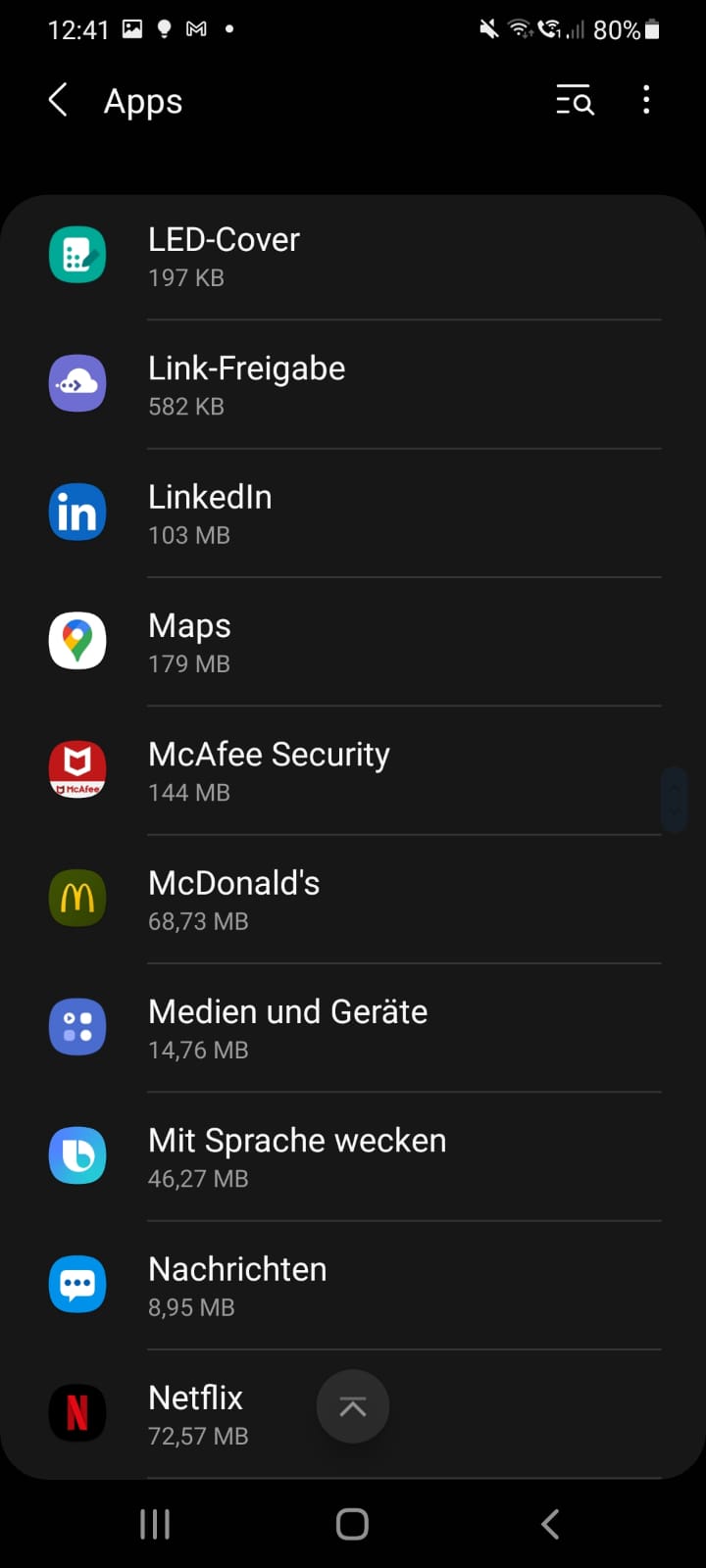Navigate back with the Apps back arrow
This screenshot has width=706, height=1568.
tap(57, 101)
